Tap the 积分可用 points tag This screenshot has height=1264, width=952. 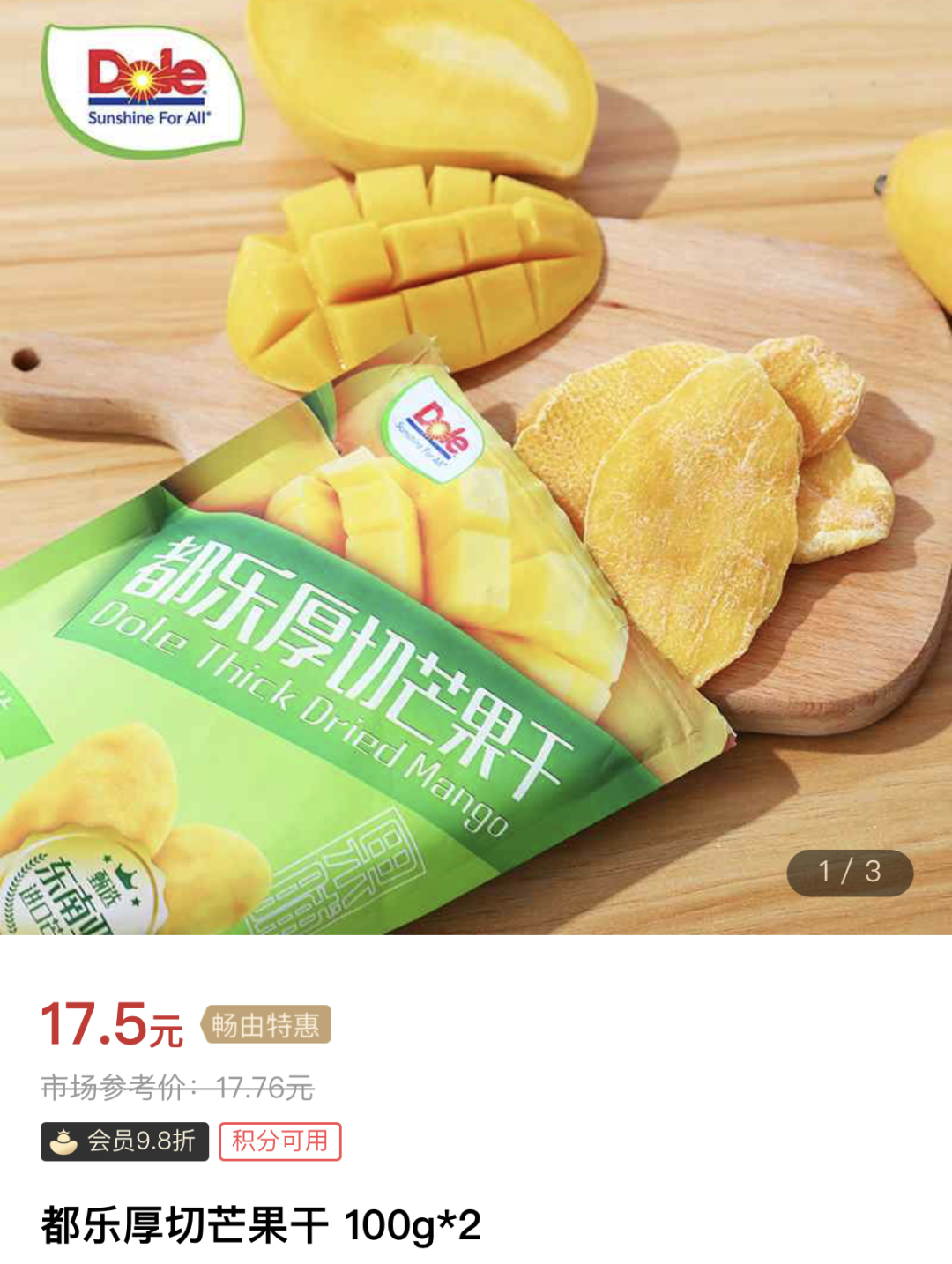[x=279, y=1141]
